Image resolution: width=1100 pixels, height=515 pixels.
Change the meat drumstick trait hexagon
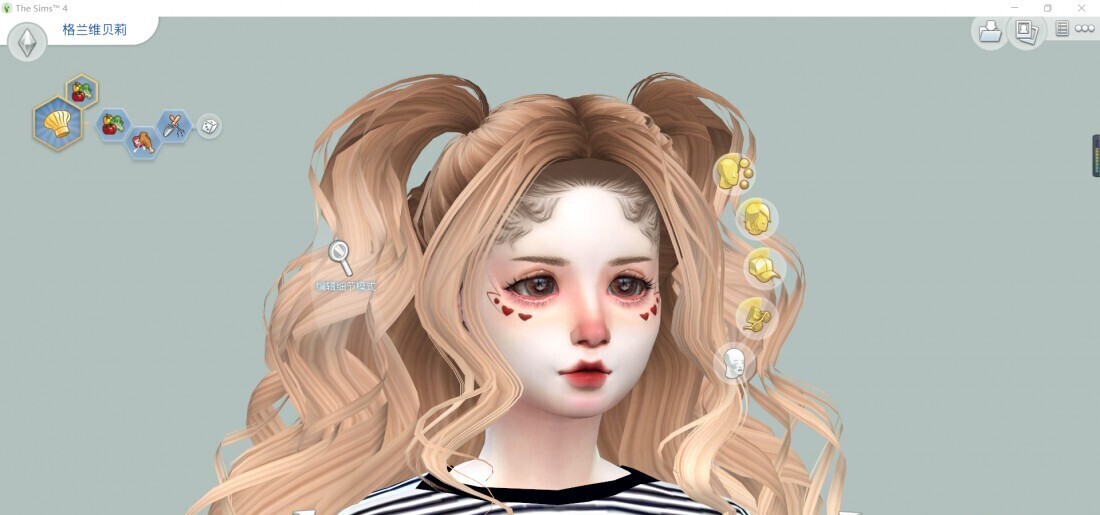tap(143, 142)
